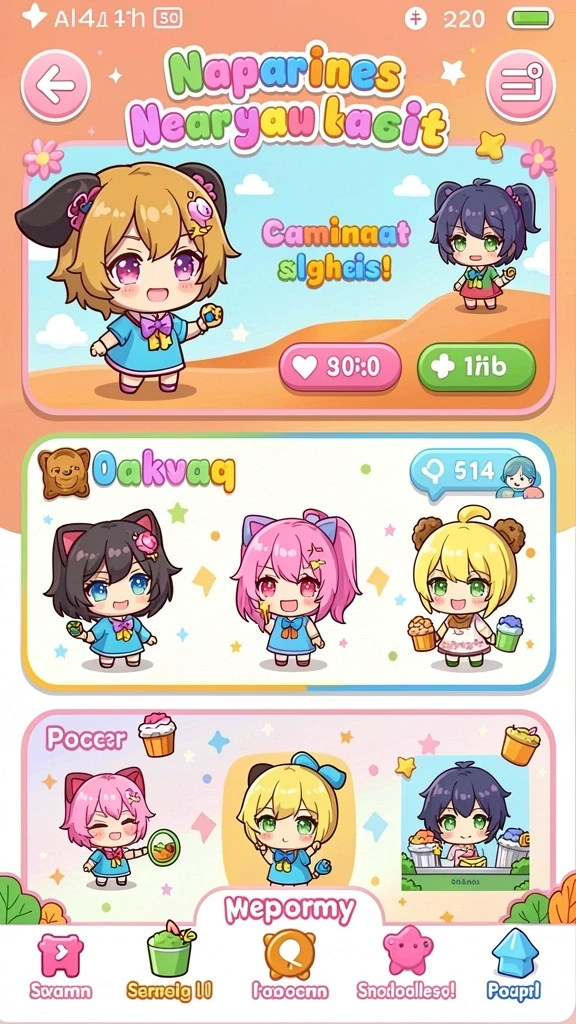Choose the winking pink-haired character in Poccer

pos(108,827)
